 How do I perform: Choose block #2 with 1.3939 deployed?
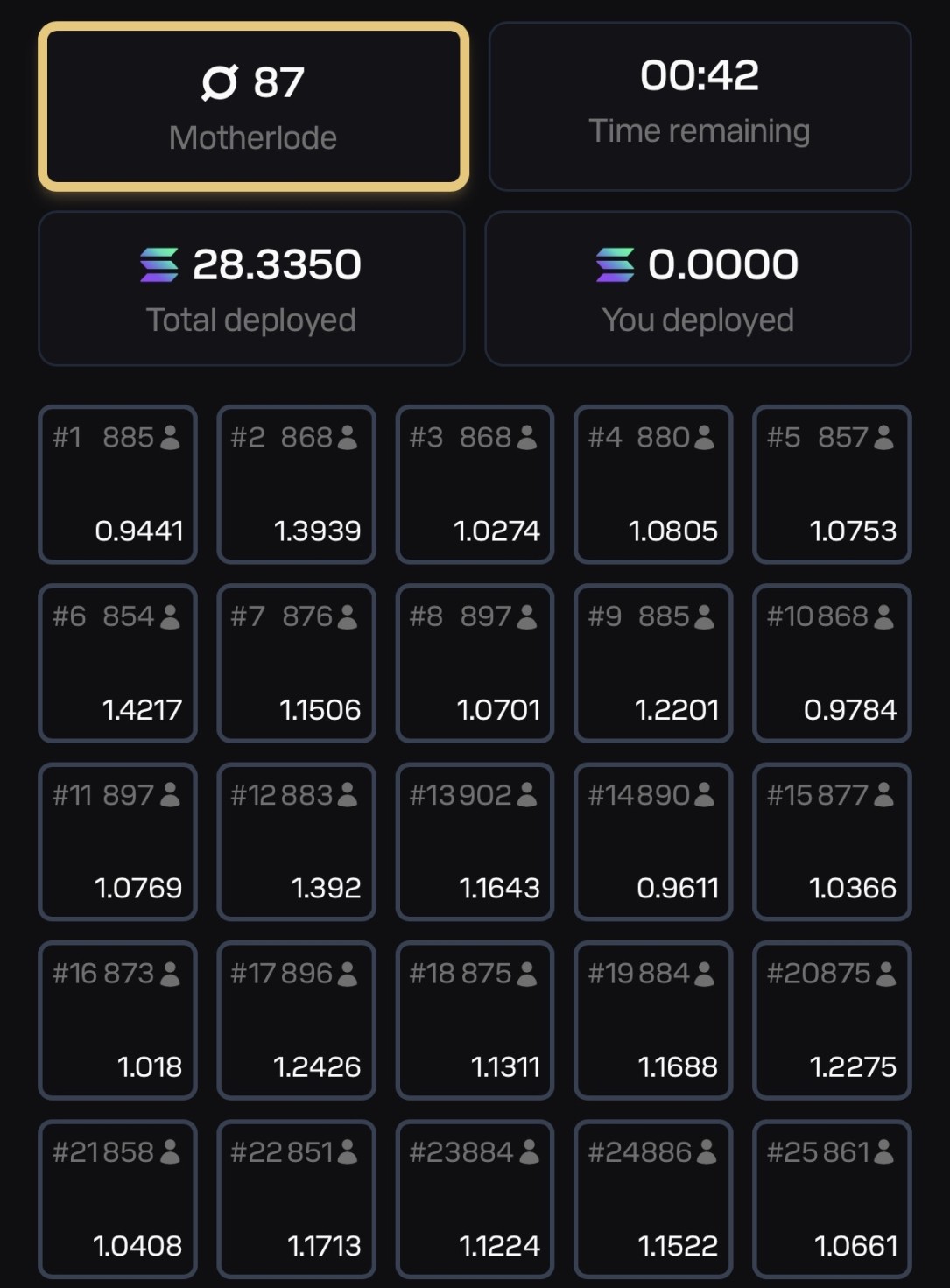coord(296,484)
